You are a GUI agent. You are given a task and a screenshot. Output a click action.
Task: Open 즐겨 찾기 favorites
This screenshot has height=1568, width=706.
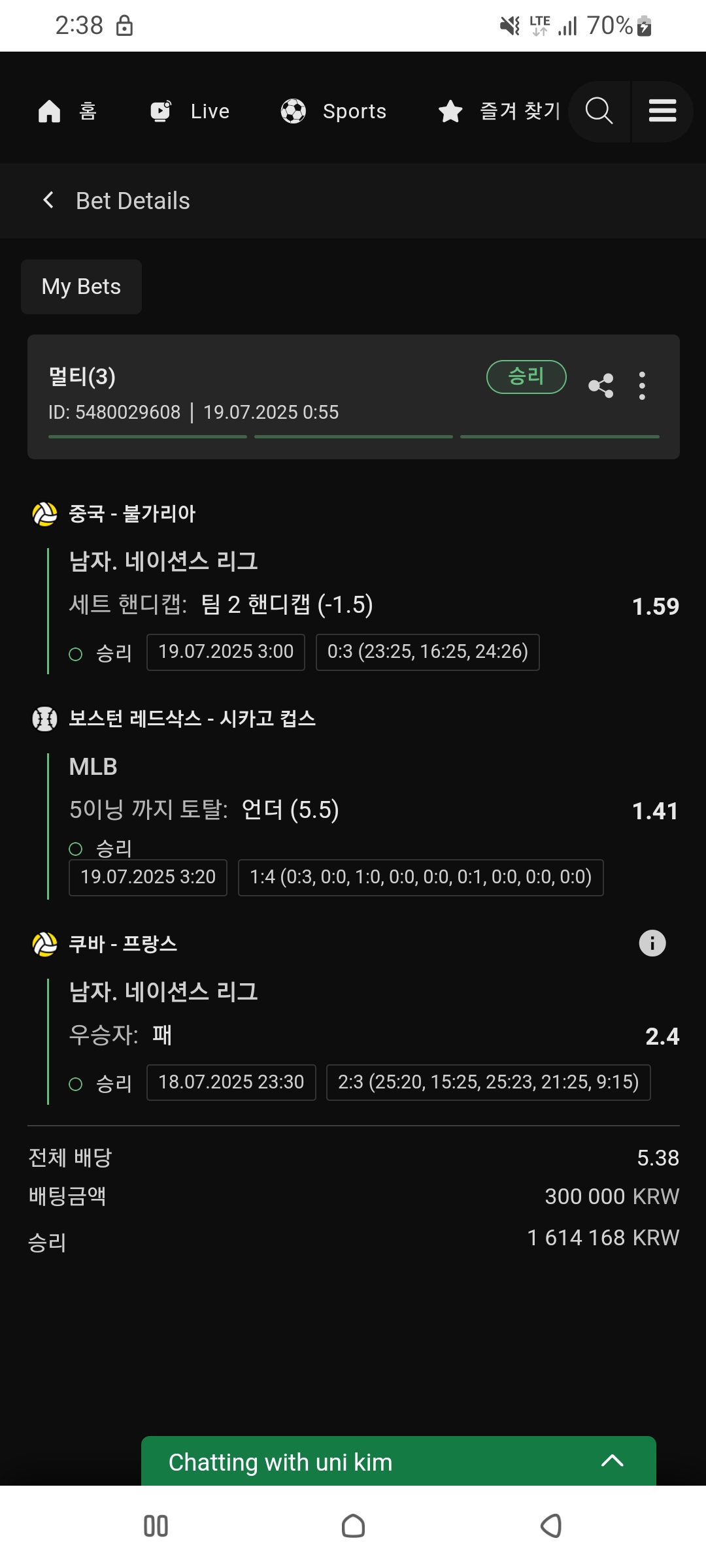(499, 111)
